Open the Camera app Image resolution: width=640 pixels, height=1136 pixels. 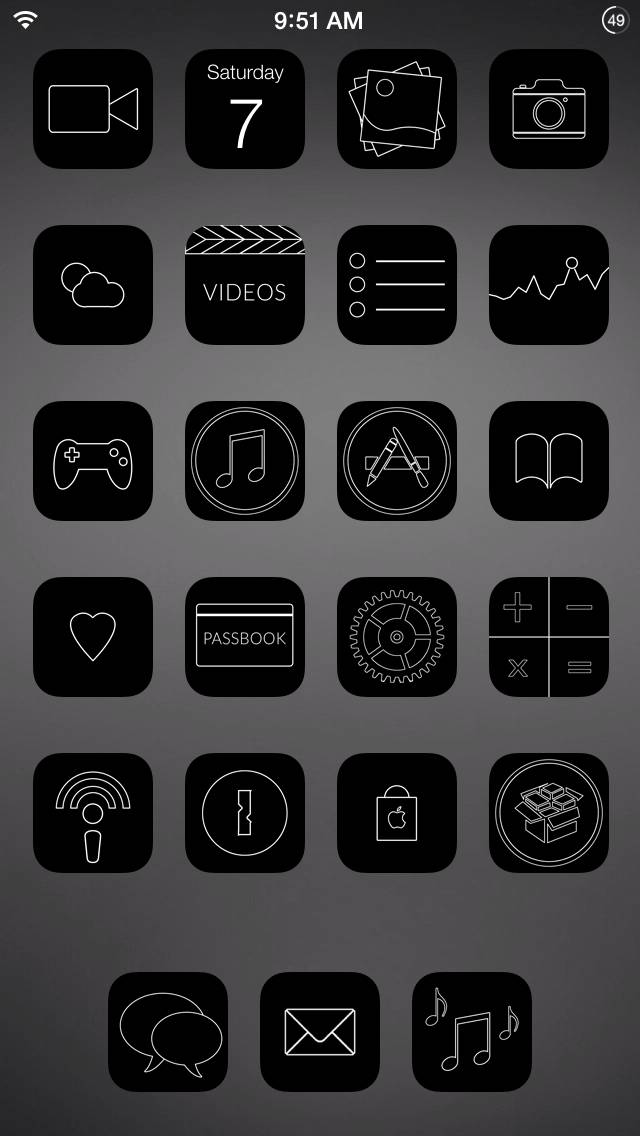point(549,109)
